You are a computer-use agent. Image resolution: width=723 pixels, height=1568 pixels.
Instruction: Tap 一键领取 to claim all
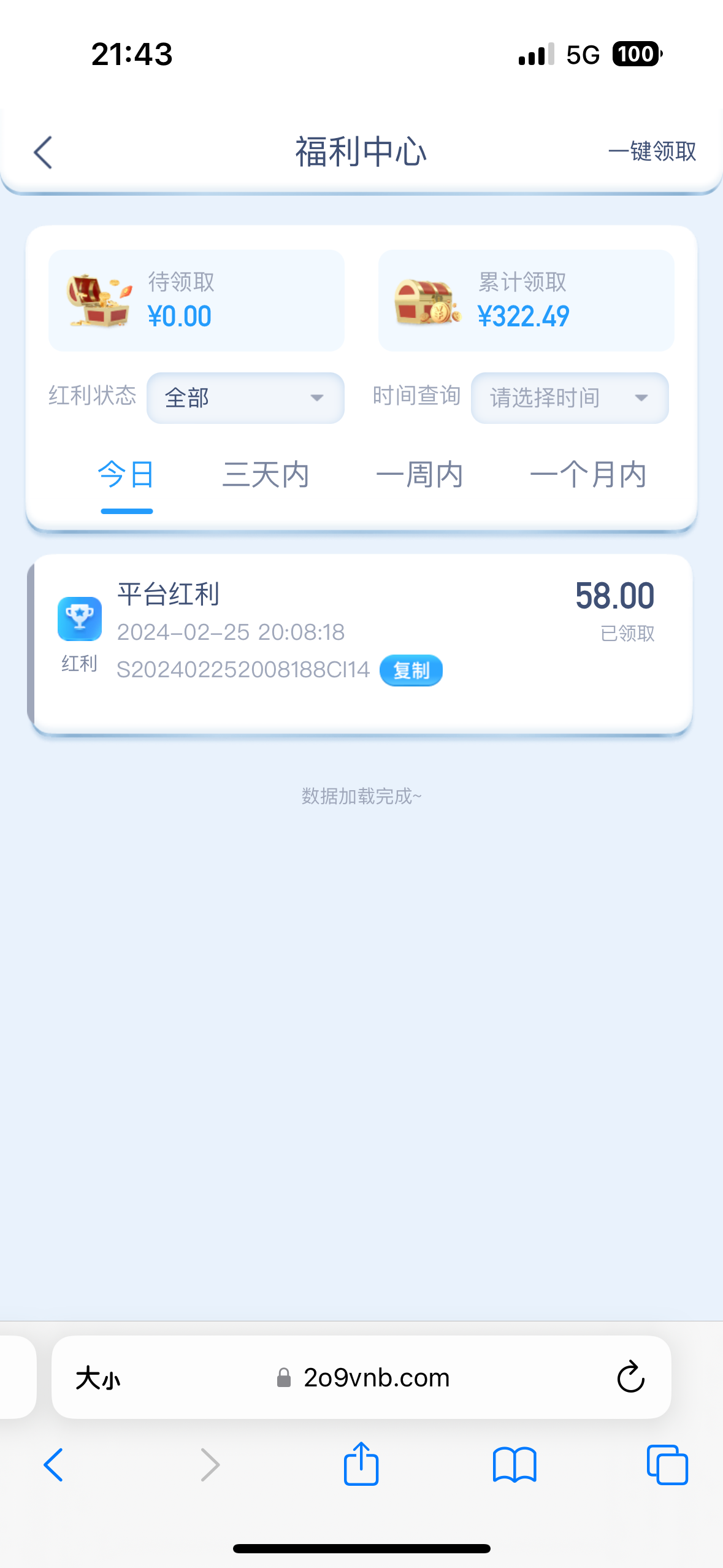click(x=652, y=152)
